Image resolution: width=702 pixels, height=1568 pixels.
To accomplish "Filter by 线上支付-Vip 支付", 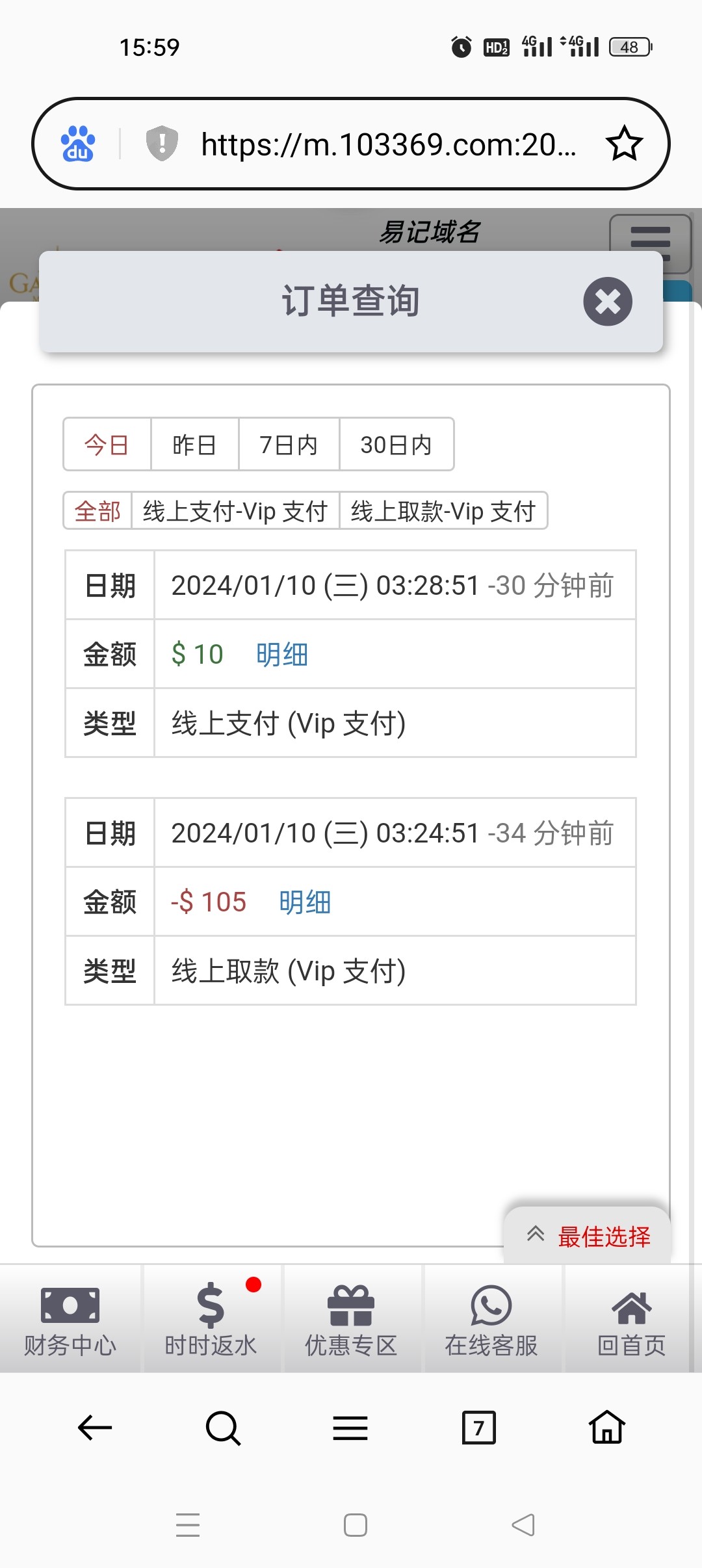I will click(235, 512).
